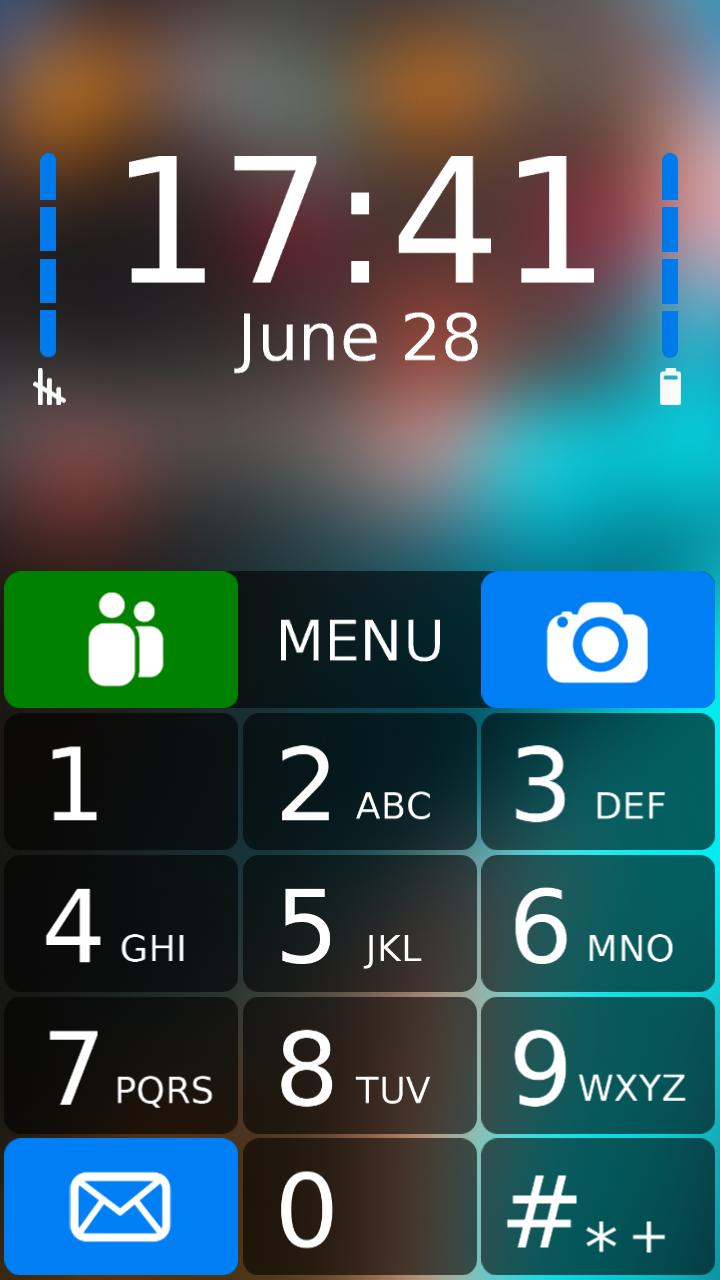This screenshot has width=720, height=1280.
Task: Enter digit 9 WXYZ
Action: pyautogui.click(x=598, y=1066)
